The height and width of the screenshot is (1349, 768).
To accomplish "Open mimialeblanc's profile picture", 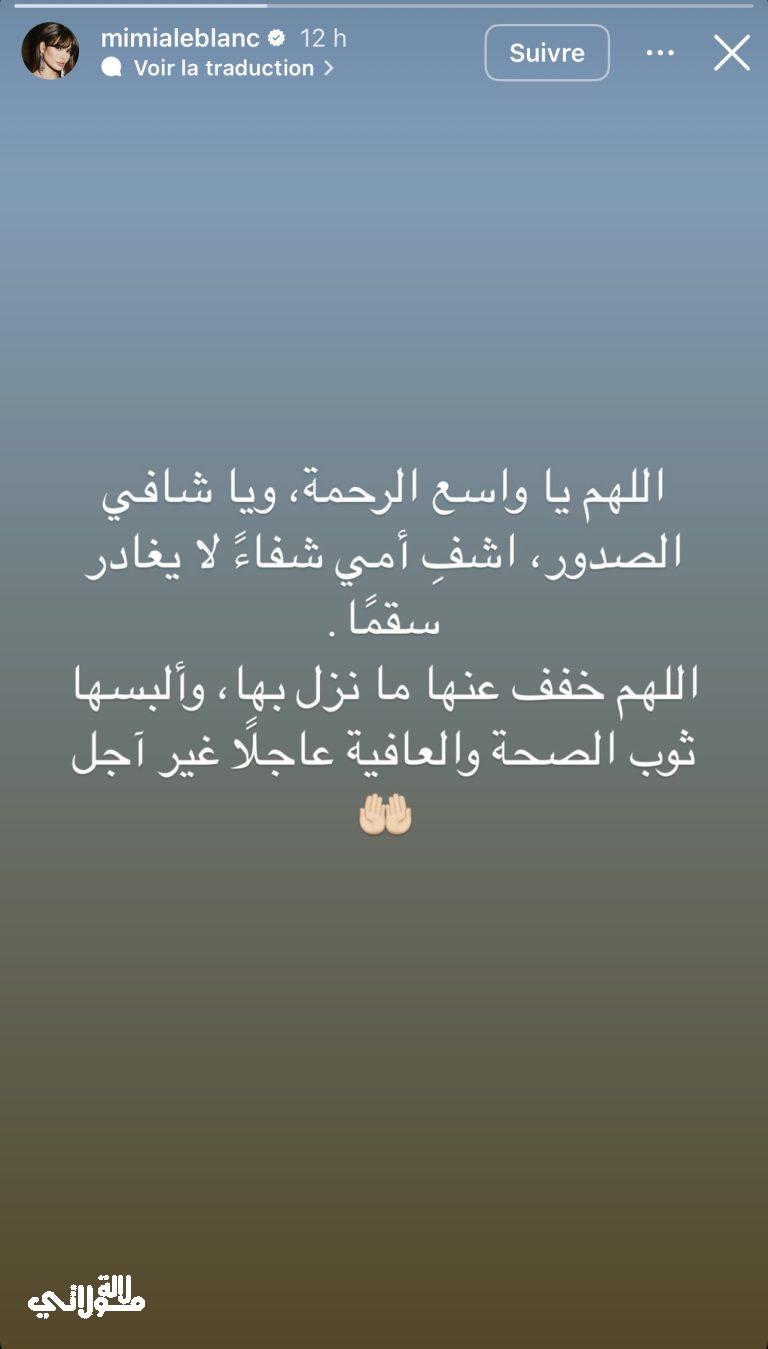I will tap(50, 51).
